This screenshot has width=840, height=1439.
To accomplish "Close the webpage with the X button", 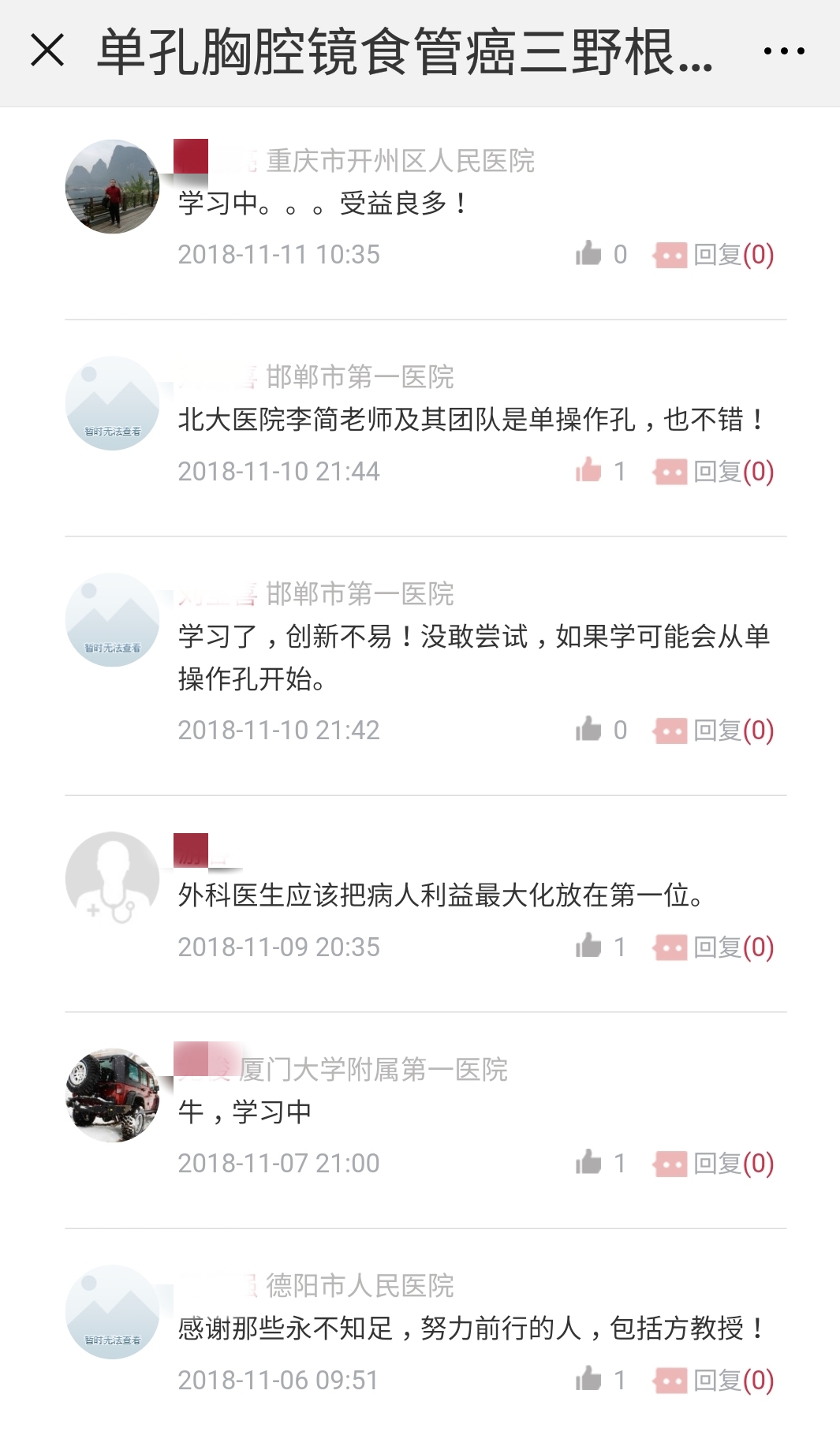I will 47,51.
